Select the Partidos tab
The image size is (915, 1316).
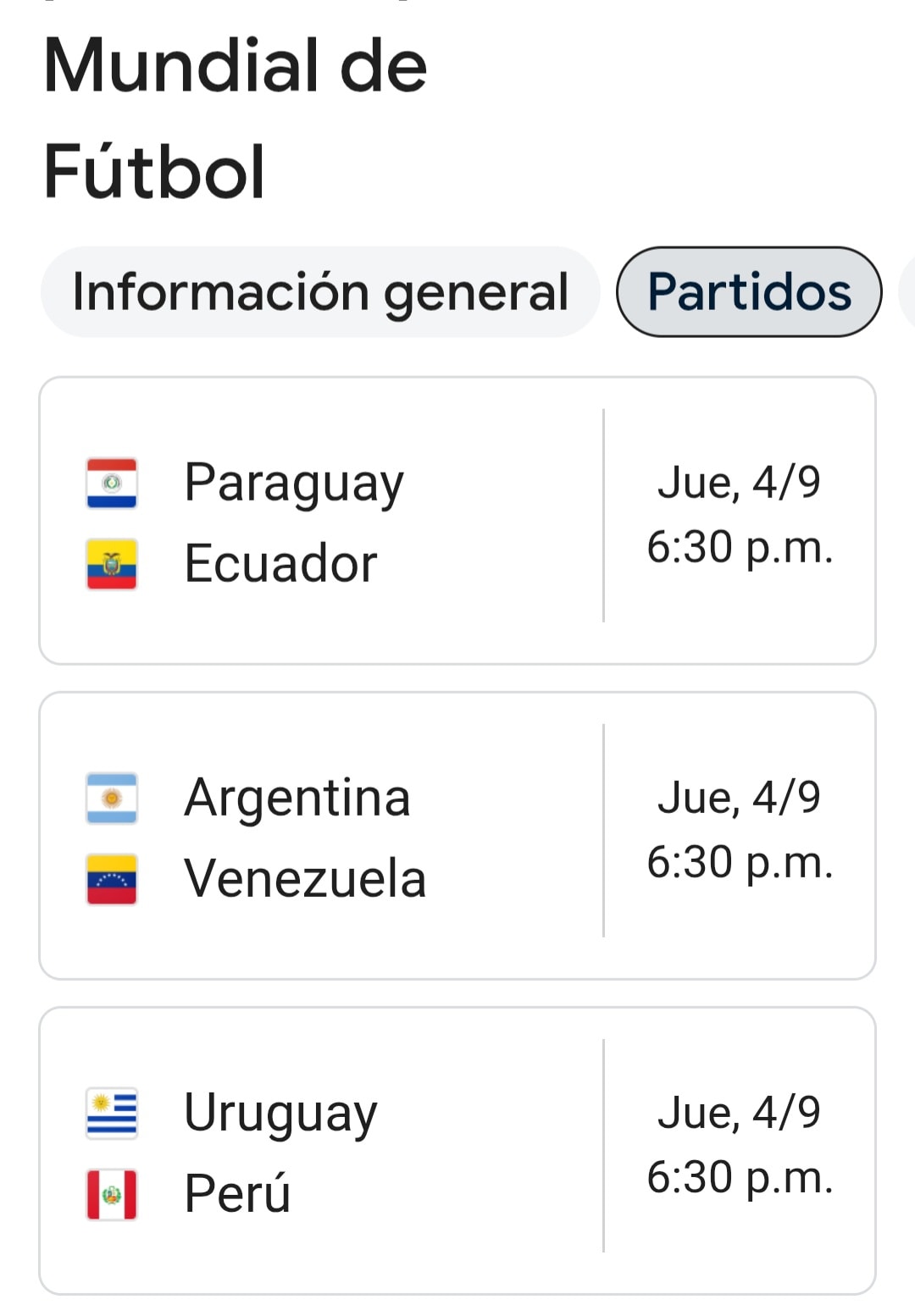(749, 292)
